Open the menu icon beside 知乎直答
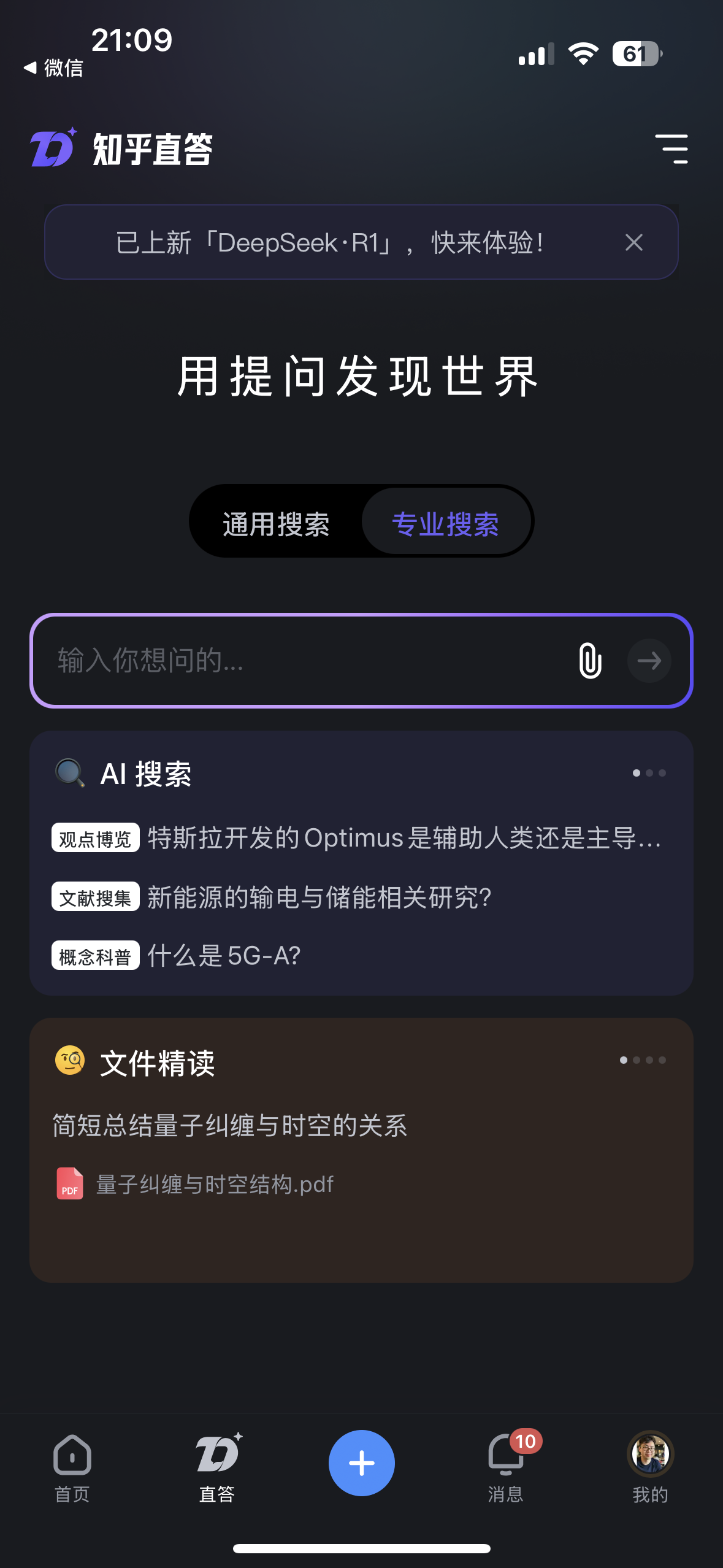The width and height of the screenshot is (723, 1568). tap(671, 149)
